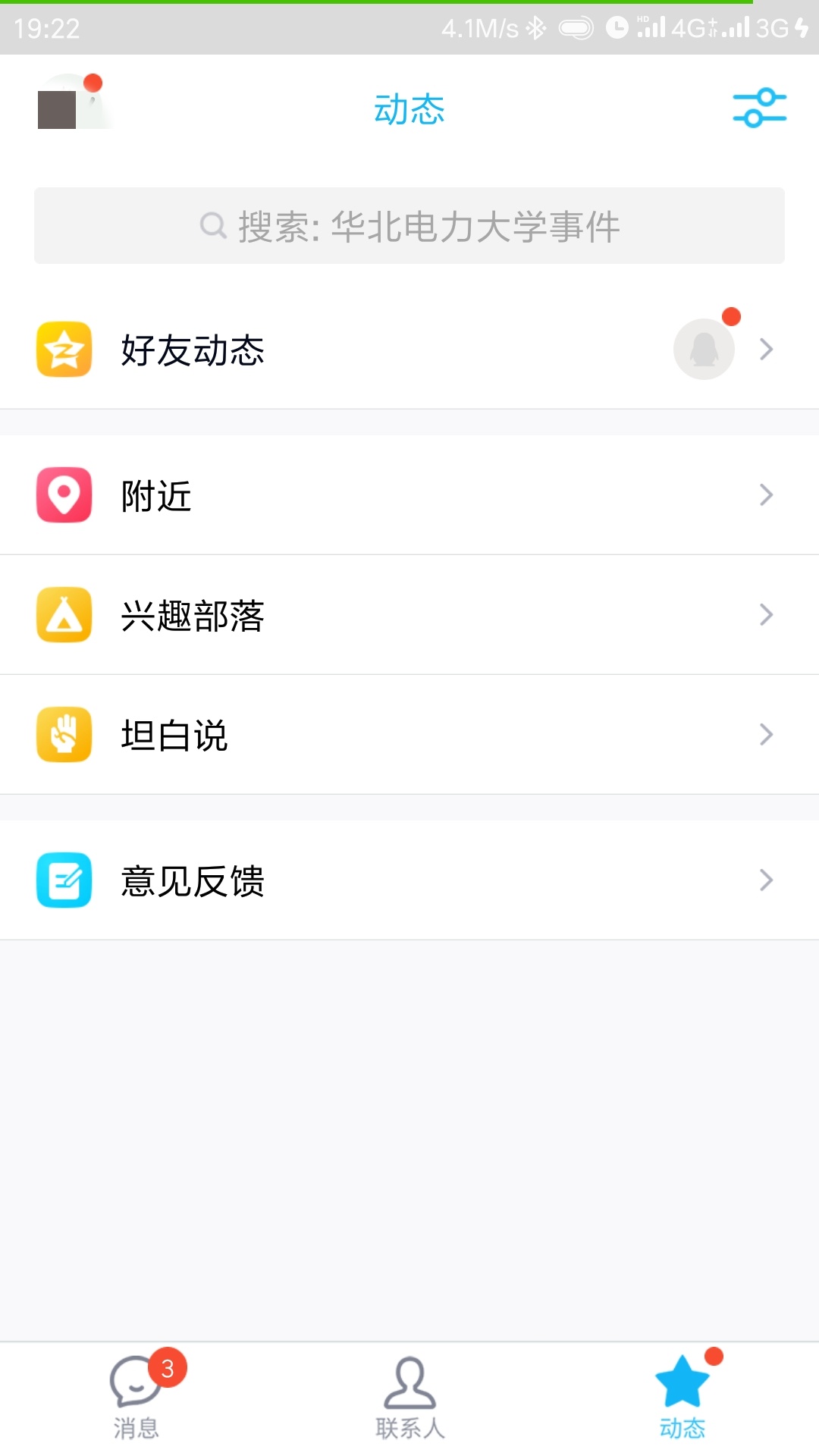This screenshot has width=819, height=1456.
Task: Select the 附近 location pin icon
Action: coord(64,494)
